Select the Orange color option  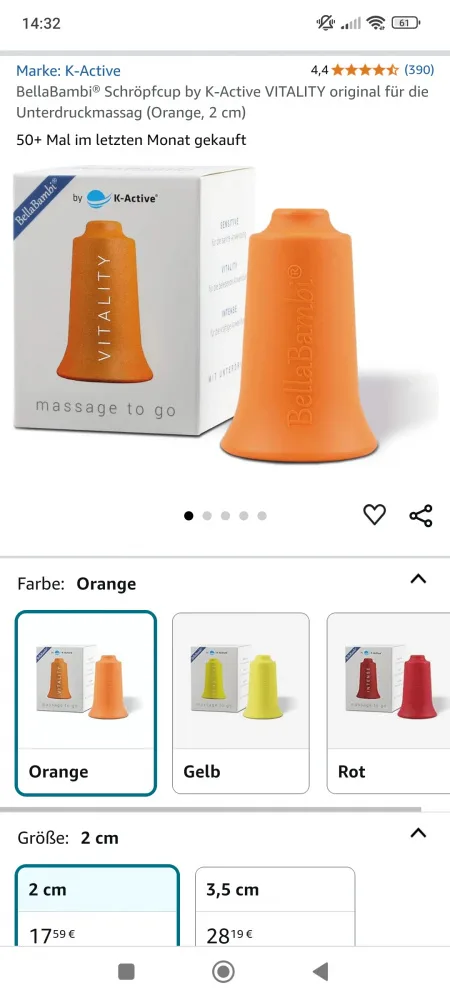point(86,703)
